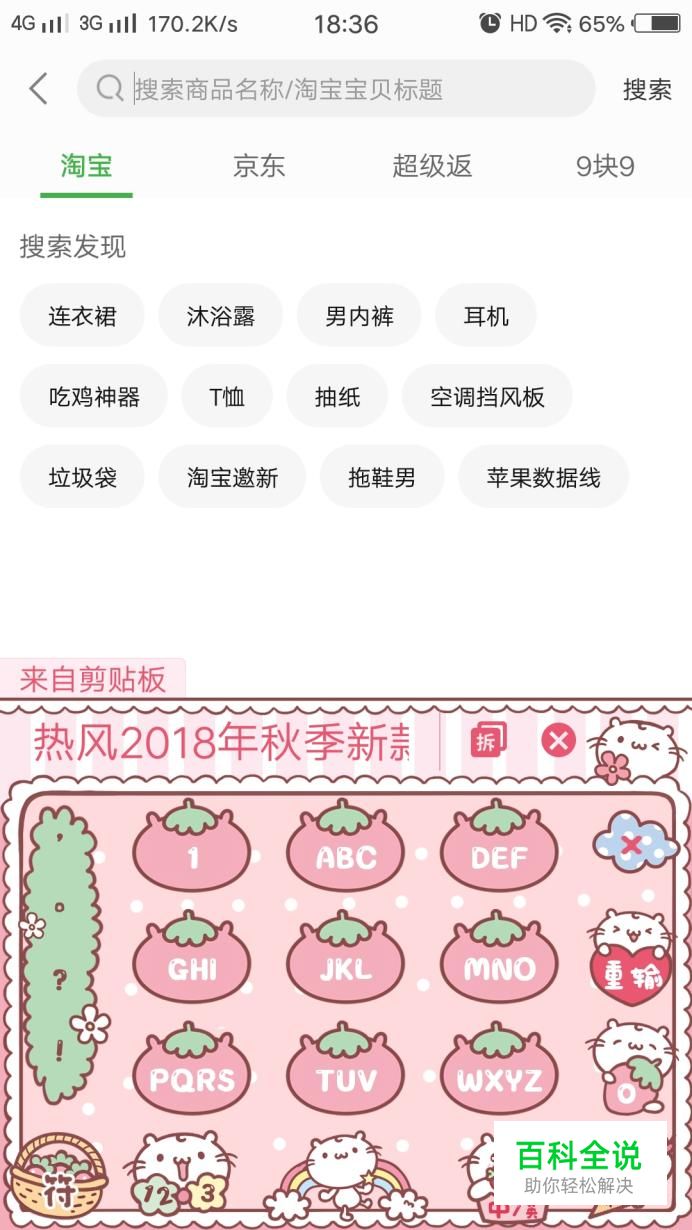Paste clipboard text 热风2018年秋季新款
The width and height of the screenshot is (692, 1230).
pyautogui.click(x=222, y=742)
